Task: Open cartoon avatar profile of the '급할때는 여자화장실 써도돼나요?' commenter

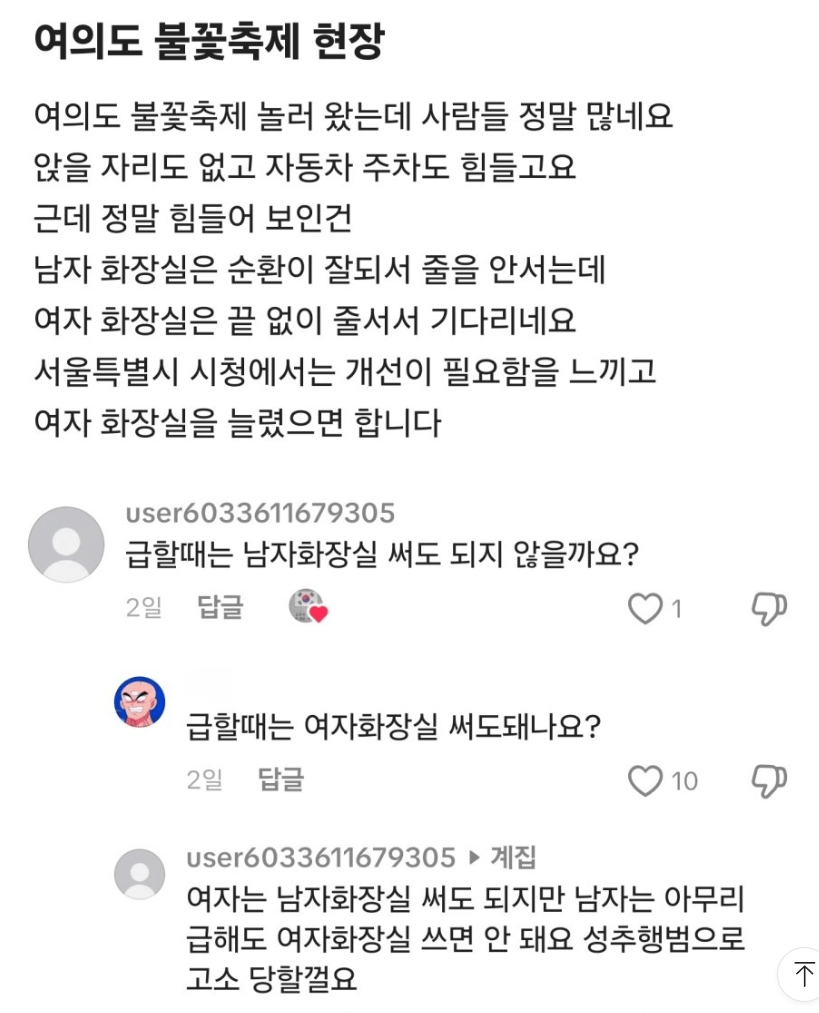Action: (140, 701)
